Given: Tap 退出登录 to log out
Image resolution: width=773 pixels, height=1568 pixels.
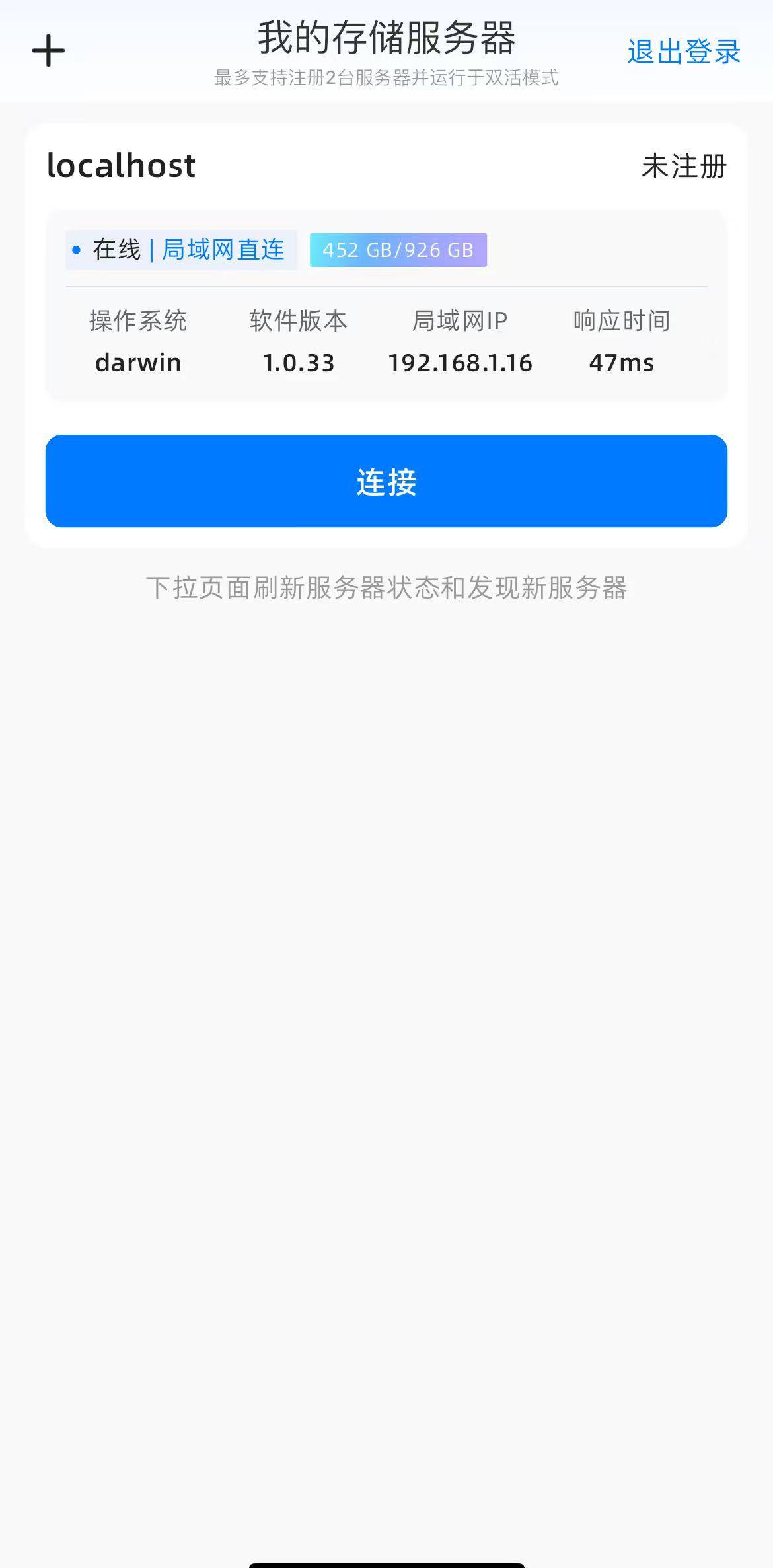Looking at the screenshot, I should [x=683, y=52].
